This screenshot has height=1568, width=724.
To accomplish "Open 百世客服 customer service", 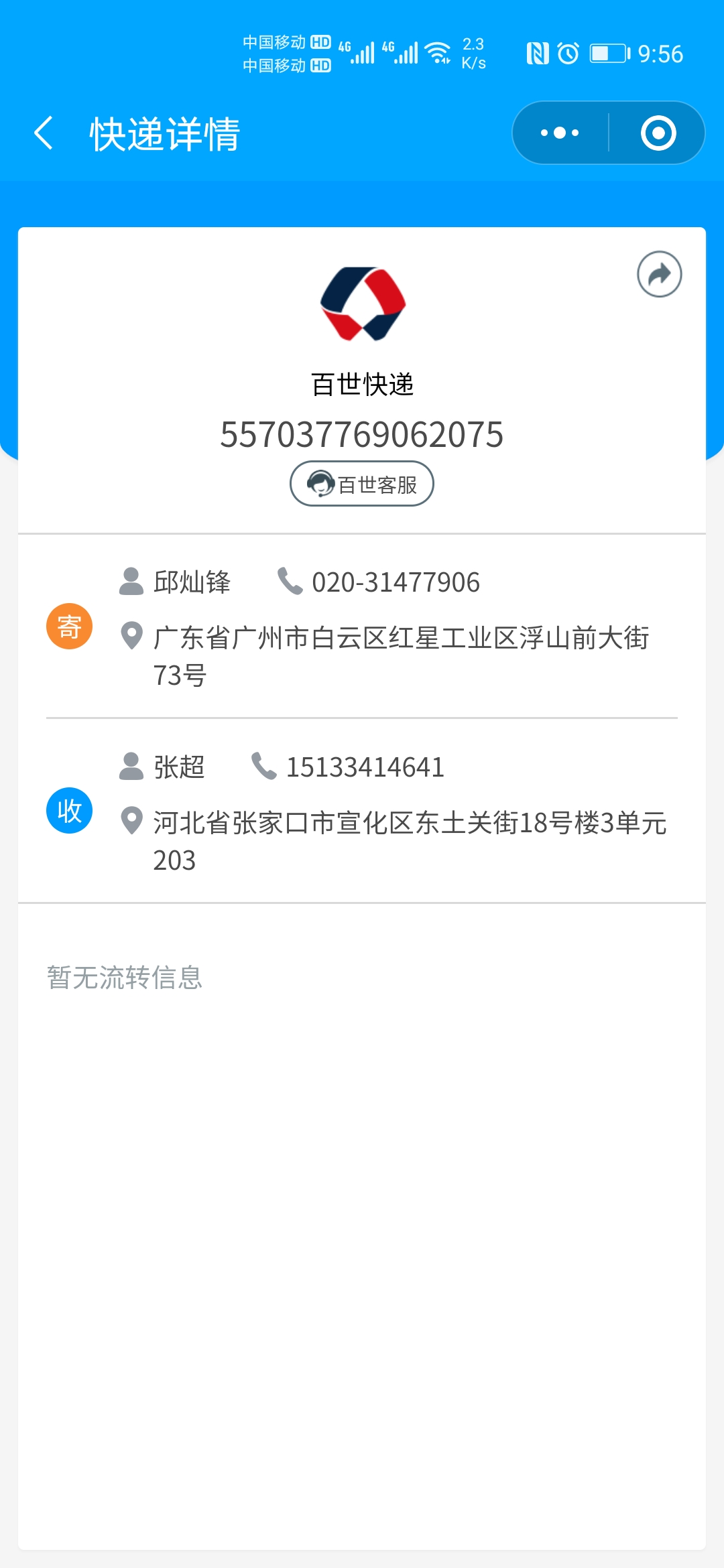I will tap(362, 483).
